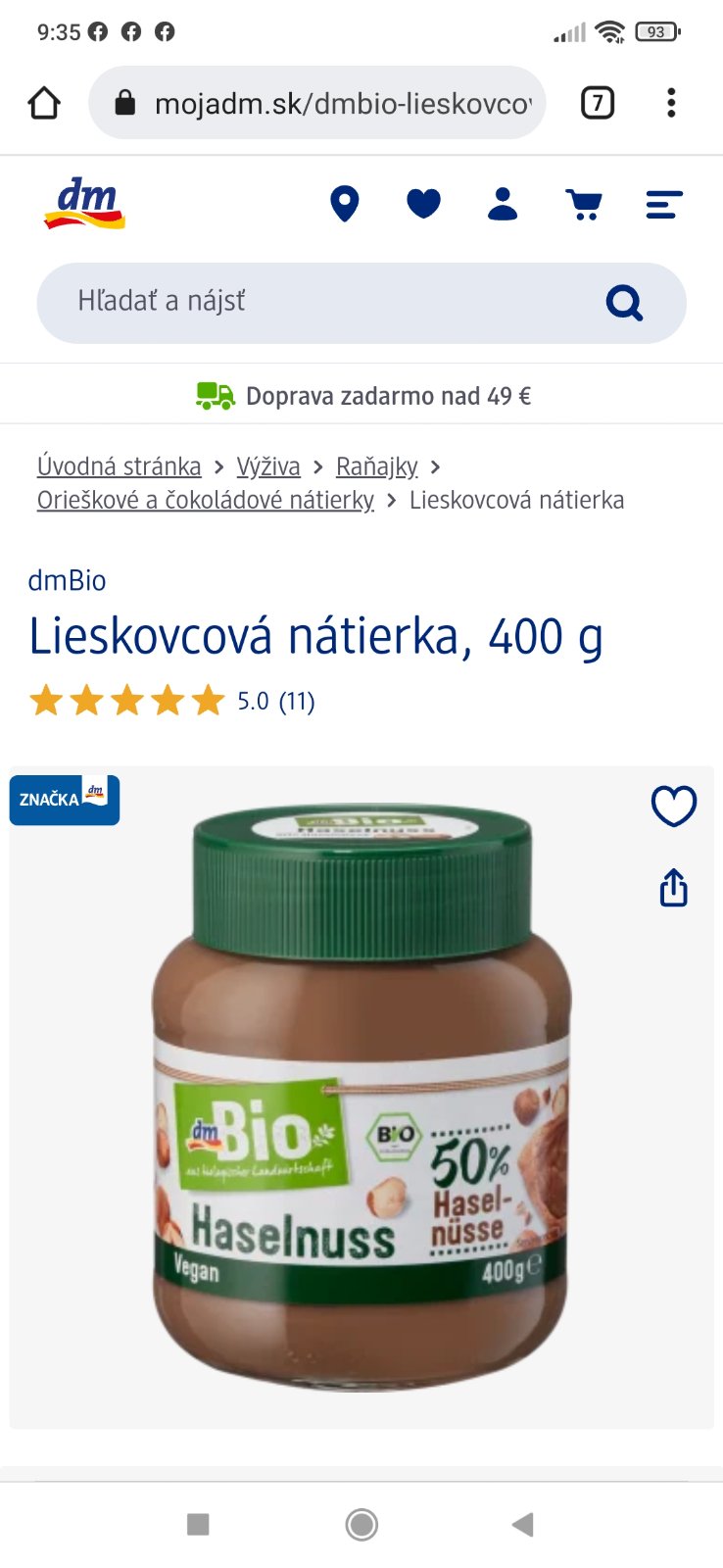Tap the "Hľadať a nájsť" search field
Viewport: 723px width, 1568px height.
[x=323, y=302]
